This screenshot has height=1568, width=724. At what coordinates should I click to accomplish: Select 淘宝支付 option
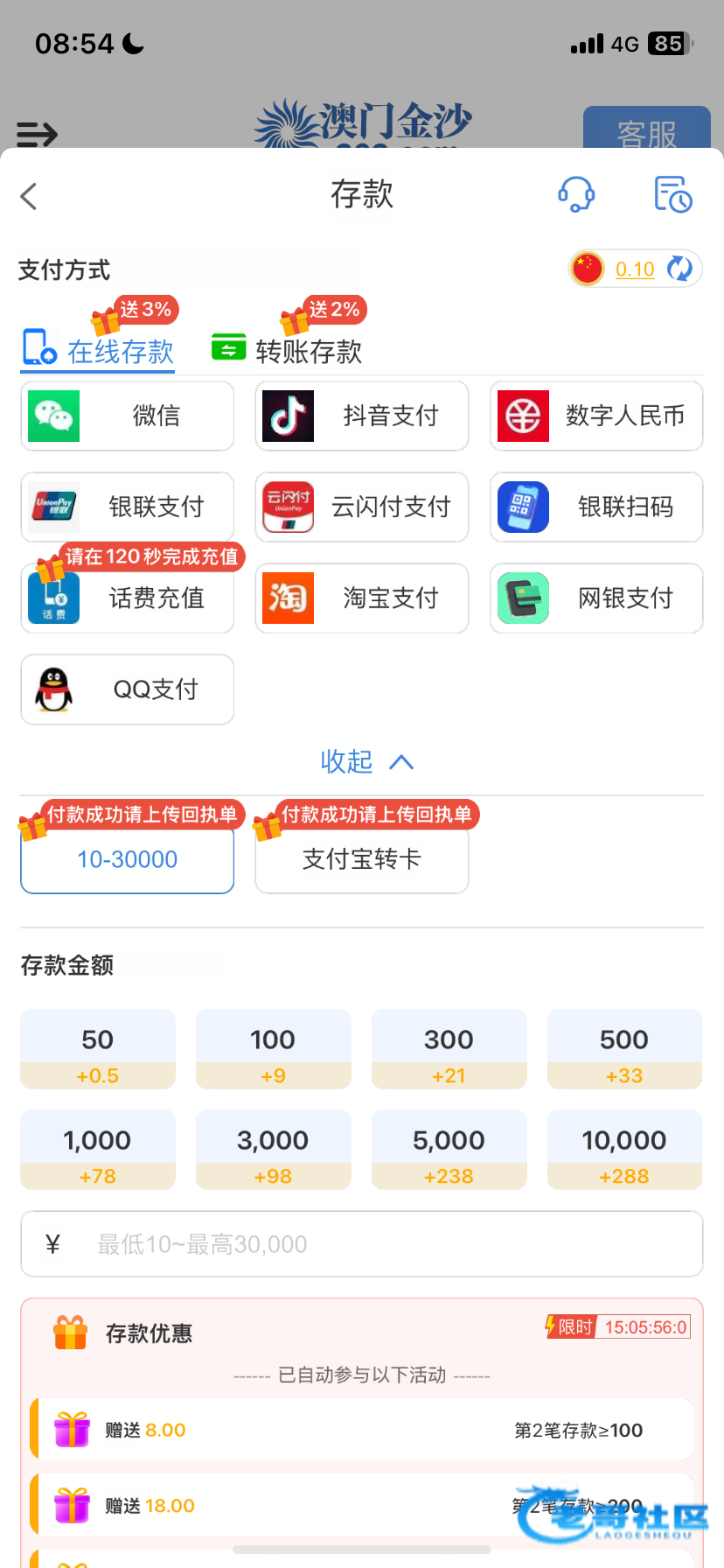(362, 598)
